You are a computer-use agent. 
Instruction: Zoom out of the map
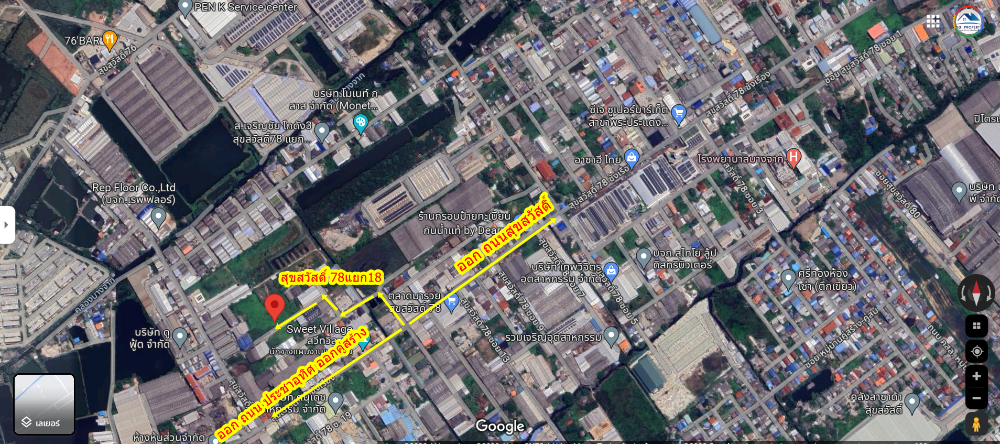coord(976,399)
